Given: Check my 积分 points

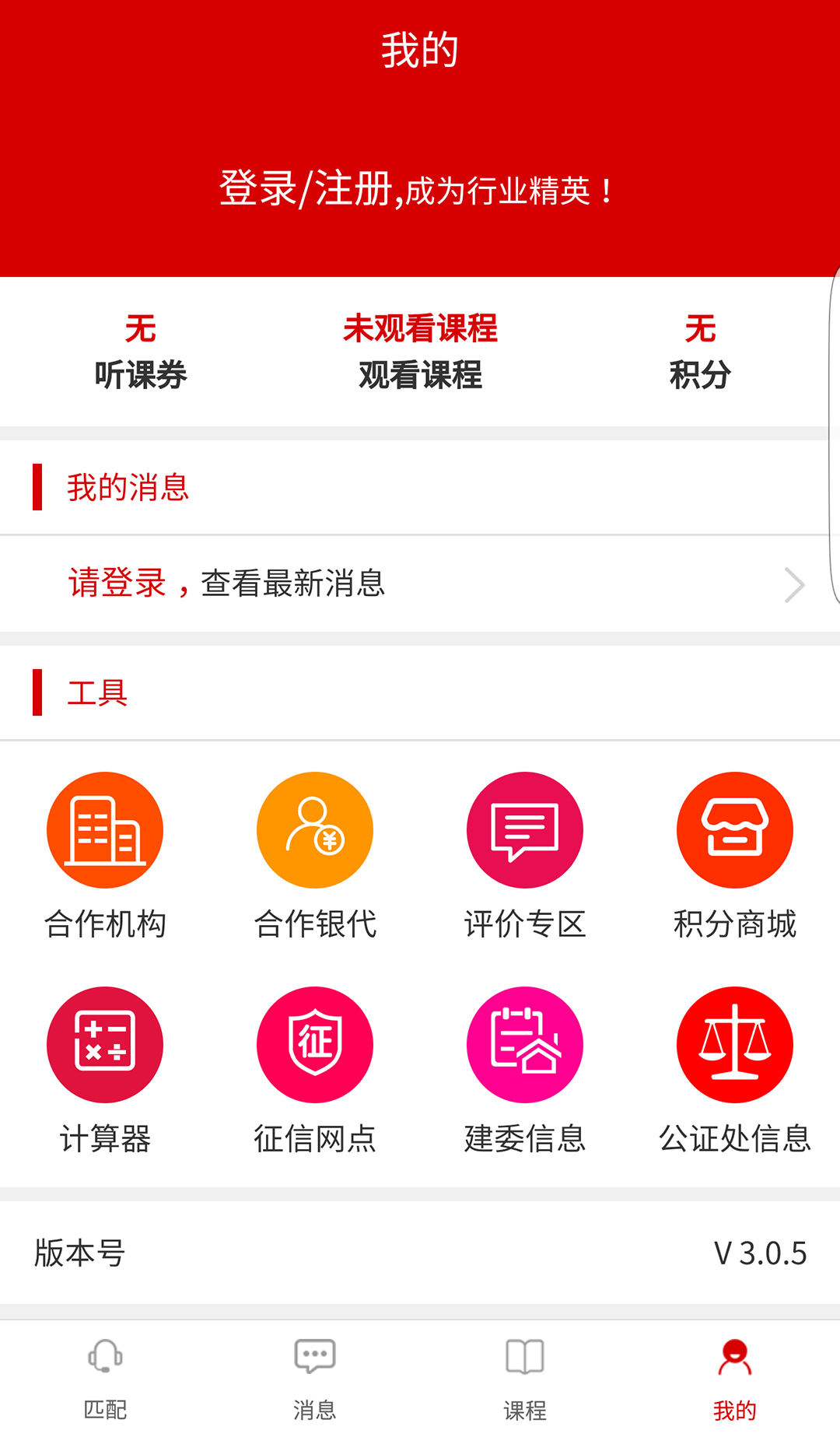Looking at the screenshot, I should click(700, 352).
